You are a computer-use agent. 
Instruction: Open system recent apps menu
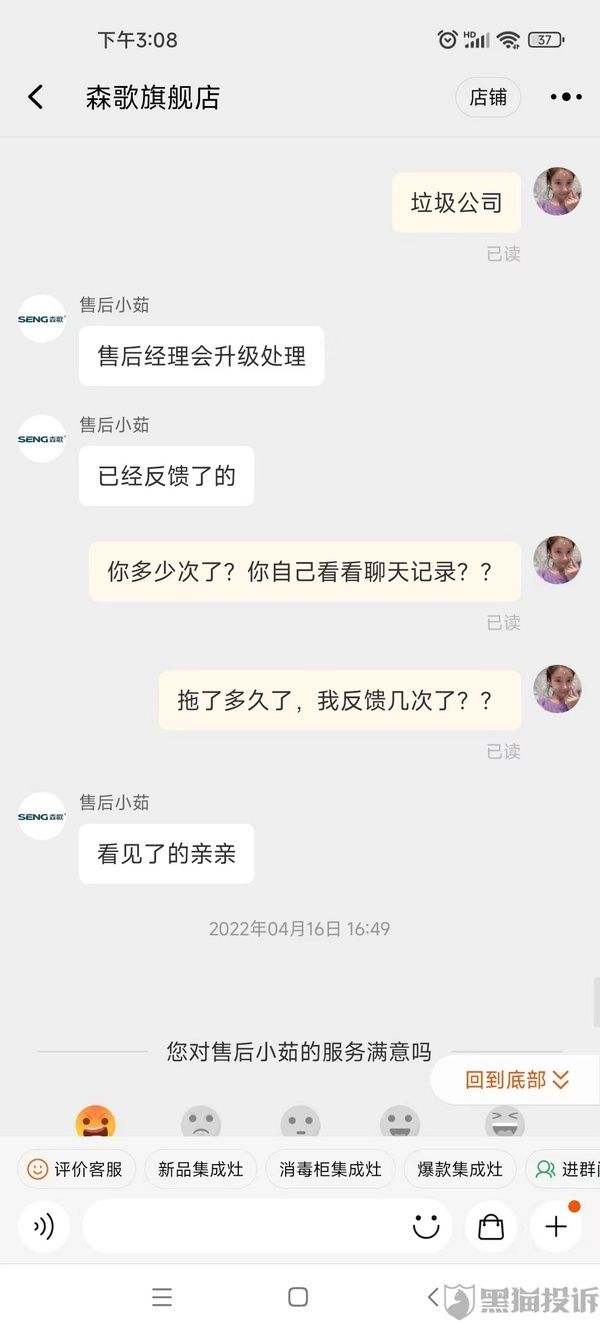(162, 1297)
